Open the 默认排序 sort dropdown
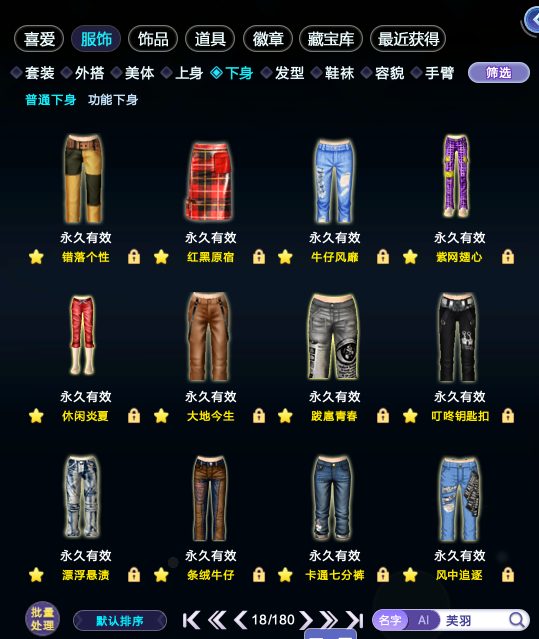The width and height of the screenshot is (539, 639). click(120, 621)
